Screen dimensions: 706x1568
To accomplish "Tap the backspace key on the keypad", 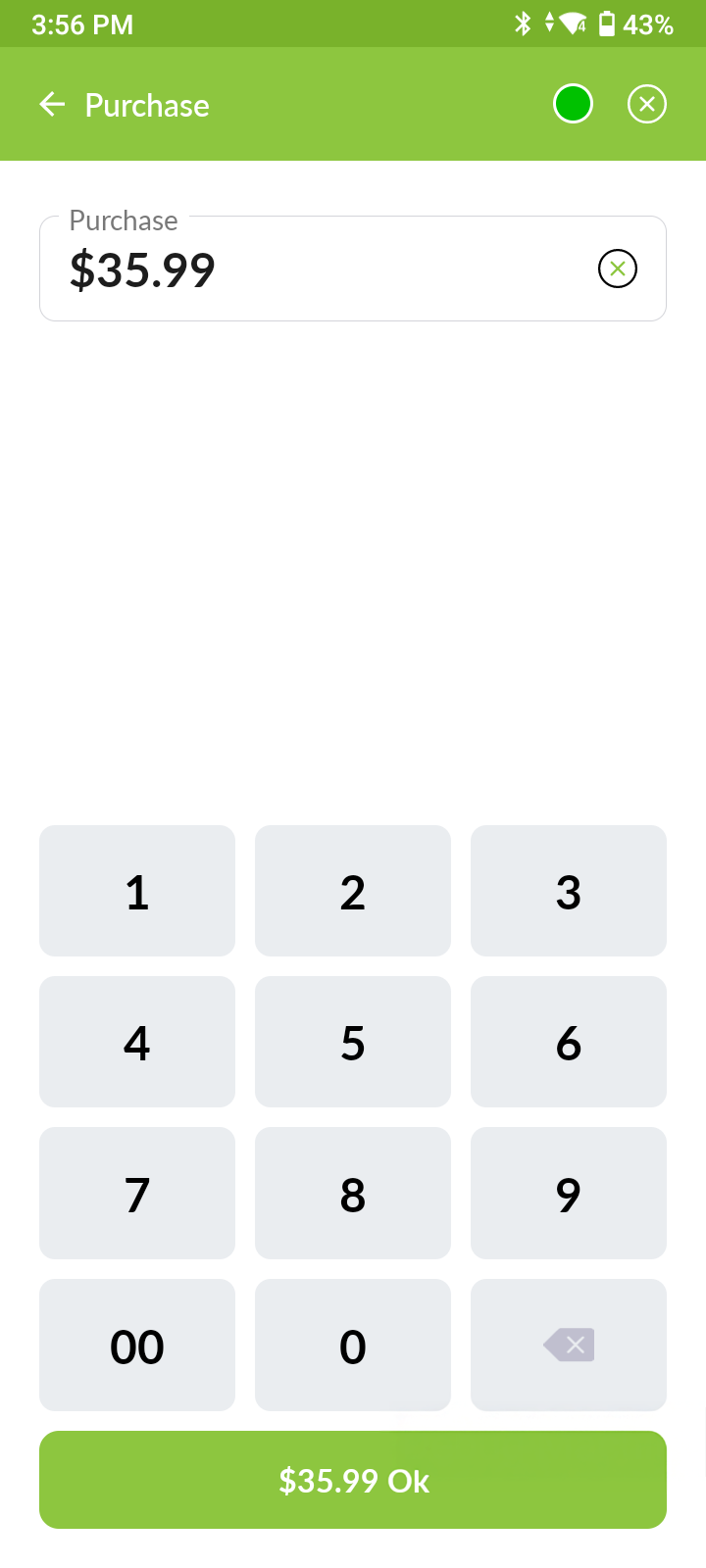I will click(x=569, y=1345).
